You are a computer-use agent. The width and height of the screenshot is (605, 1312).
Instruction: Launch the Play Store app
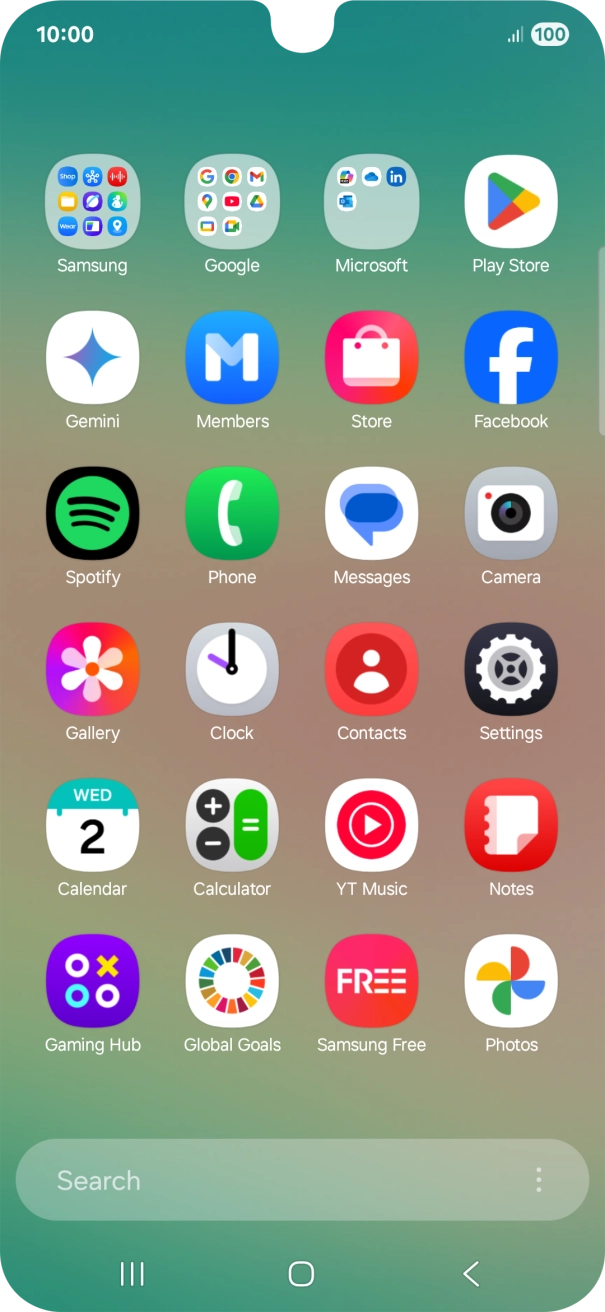pos(511,201)
